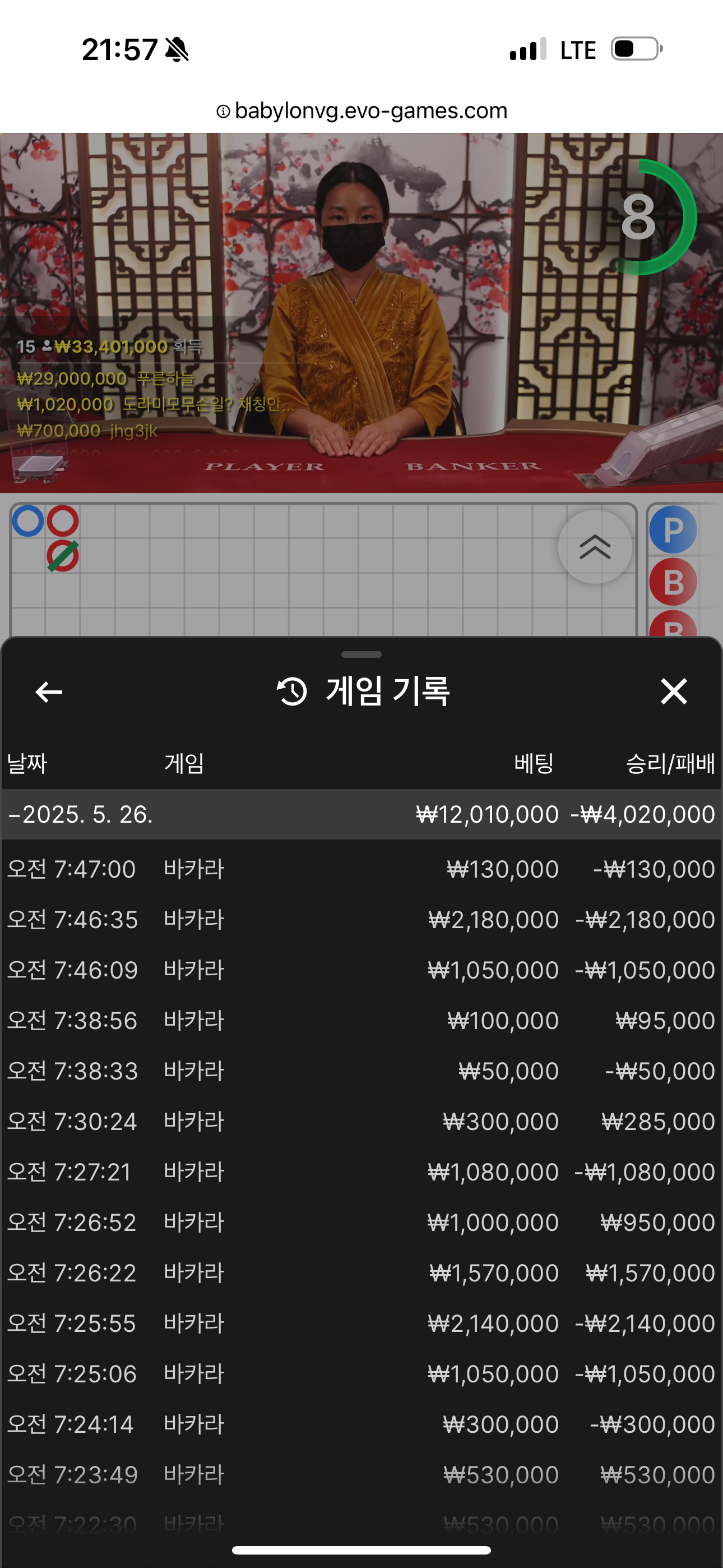Open the 오전 7:24:14 baccarat record

coord(361,1424)
